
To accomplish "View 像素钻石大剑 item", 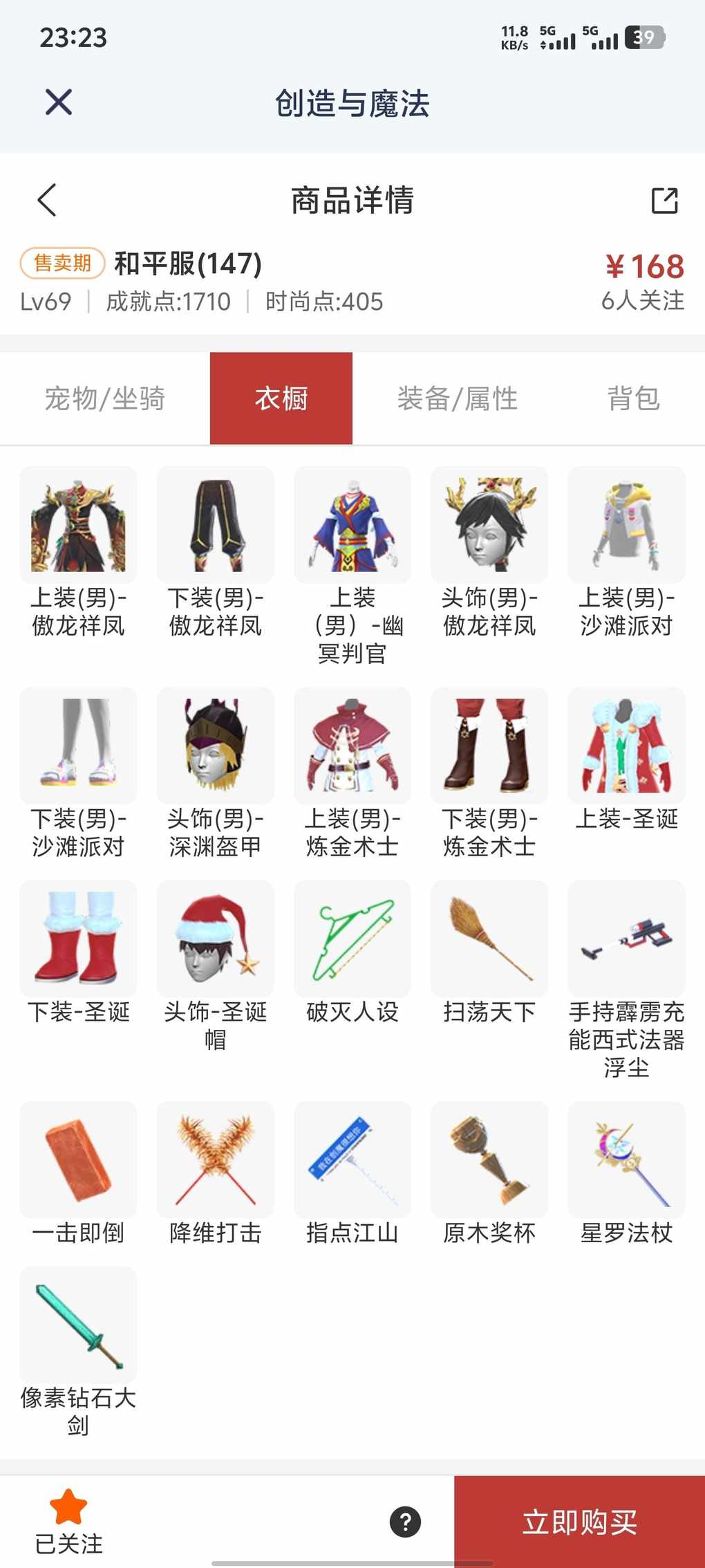I will click(78, 1325).
